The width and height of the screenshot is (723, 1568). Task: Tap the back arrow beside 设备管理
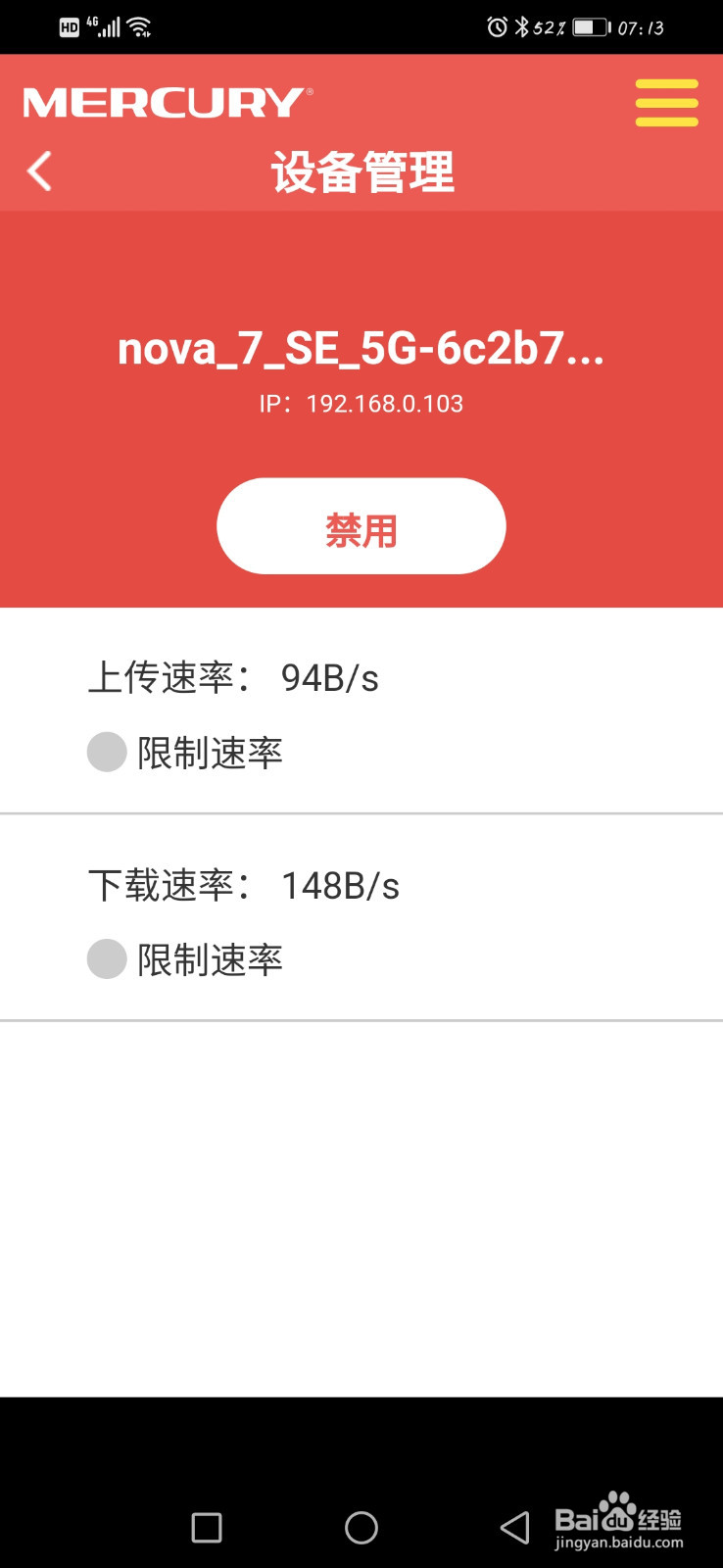point(38,171)
